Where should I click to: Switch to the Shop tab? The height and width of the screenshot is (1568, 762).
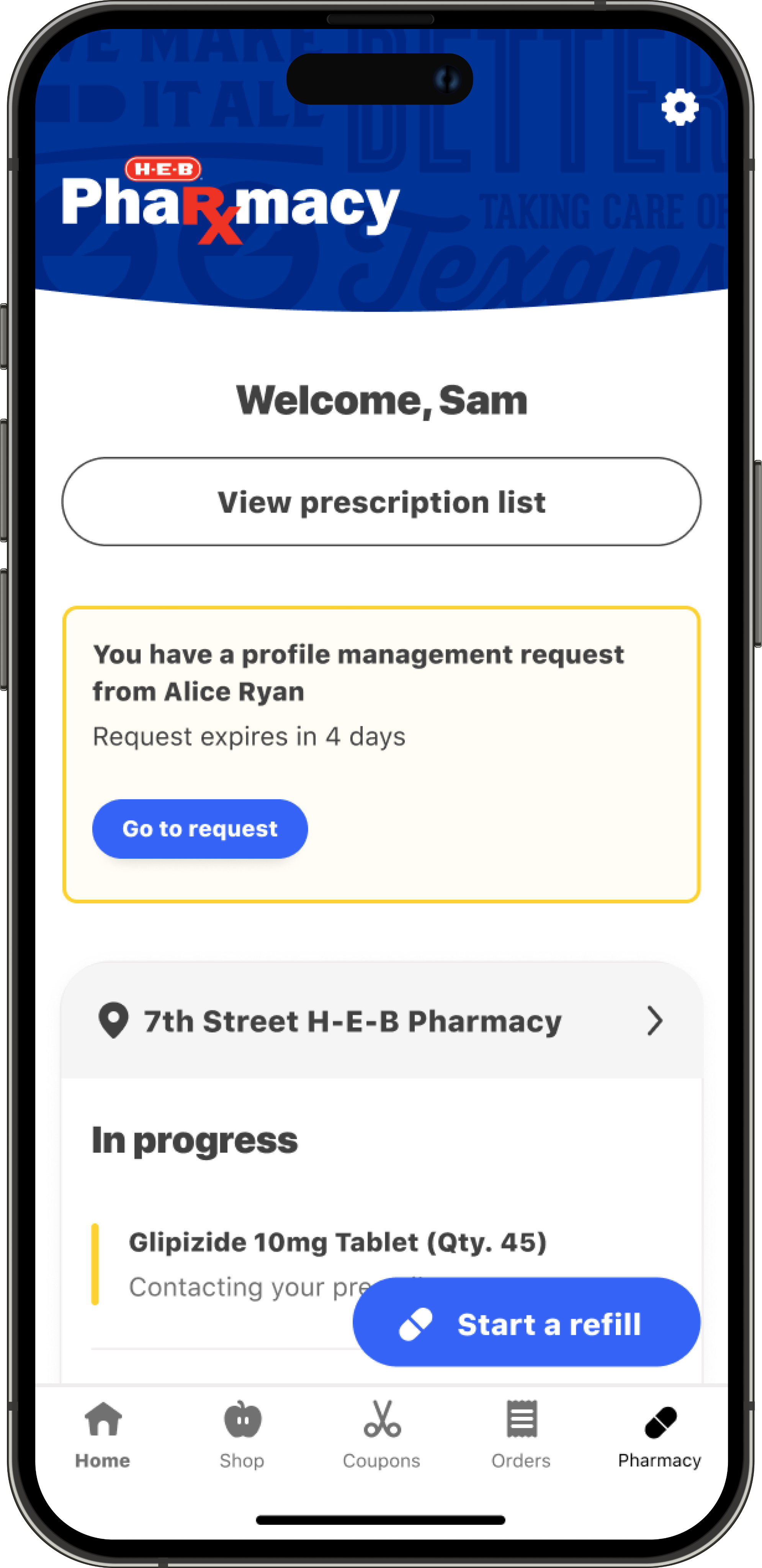click(x=242, y=1434)
